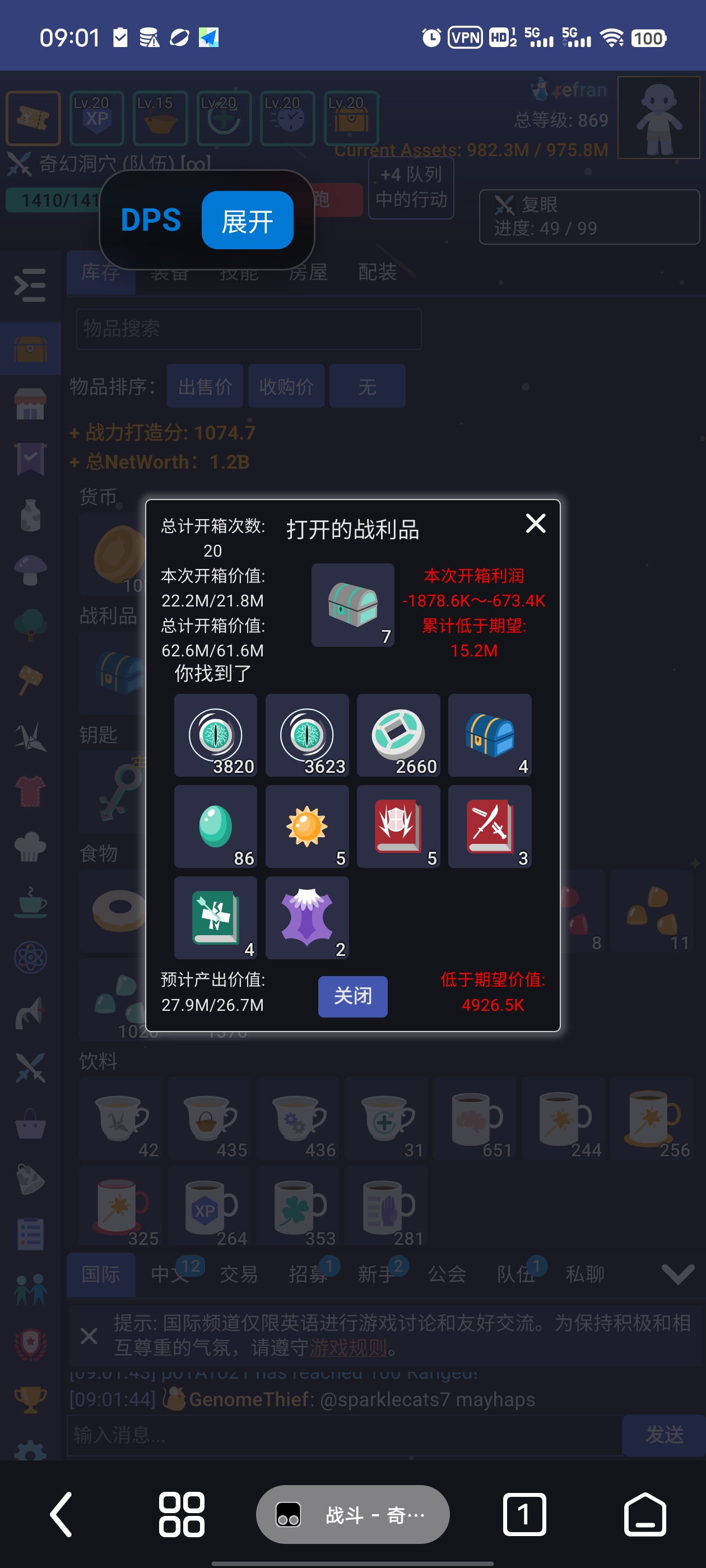This screenshot has height=1568, width=706.
Task: Select the coin loot item 2660
Action: (398, 735)
